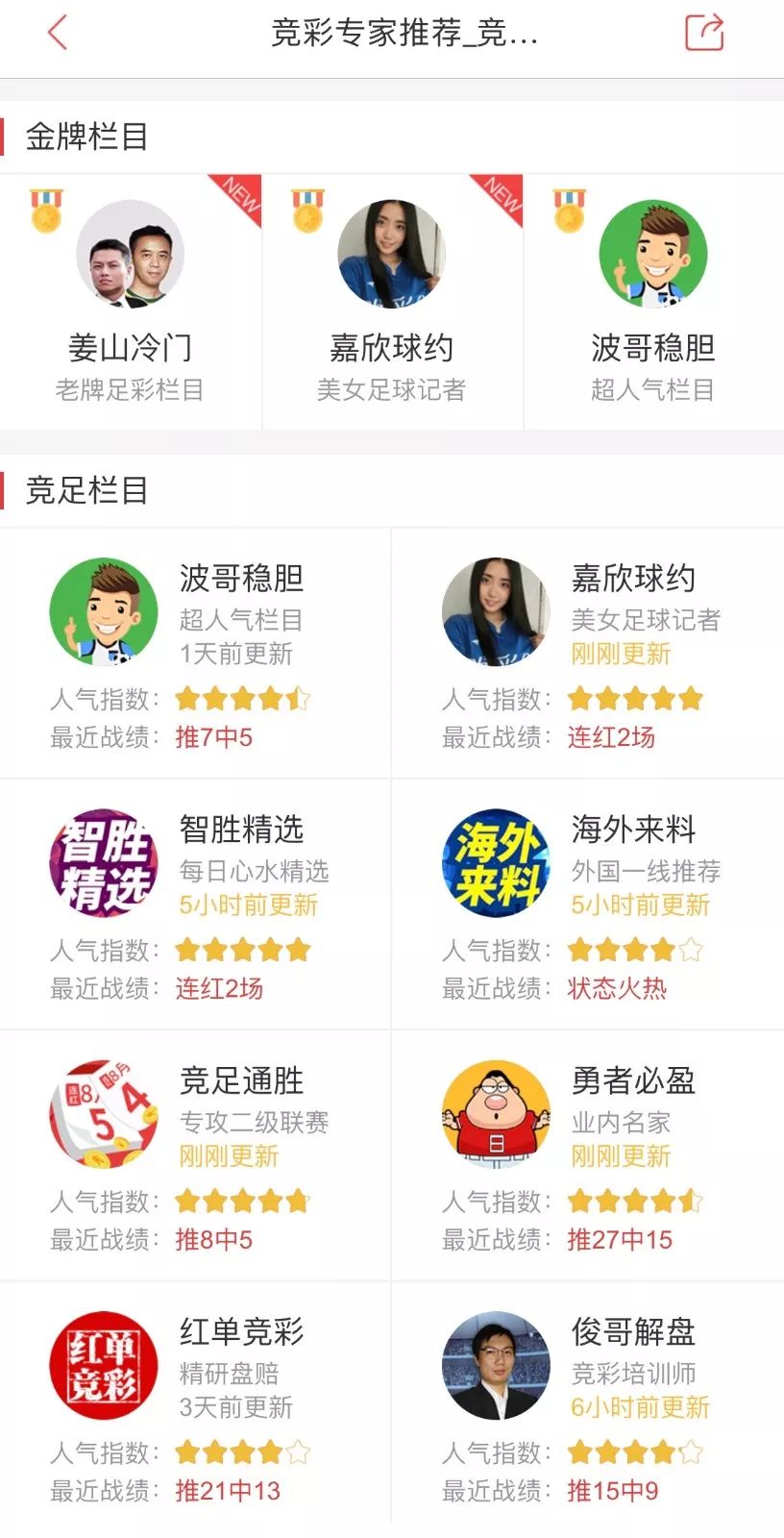Open 姜山冷门 in the 金牌栏目 section

tap(131, 302)
